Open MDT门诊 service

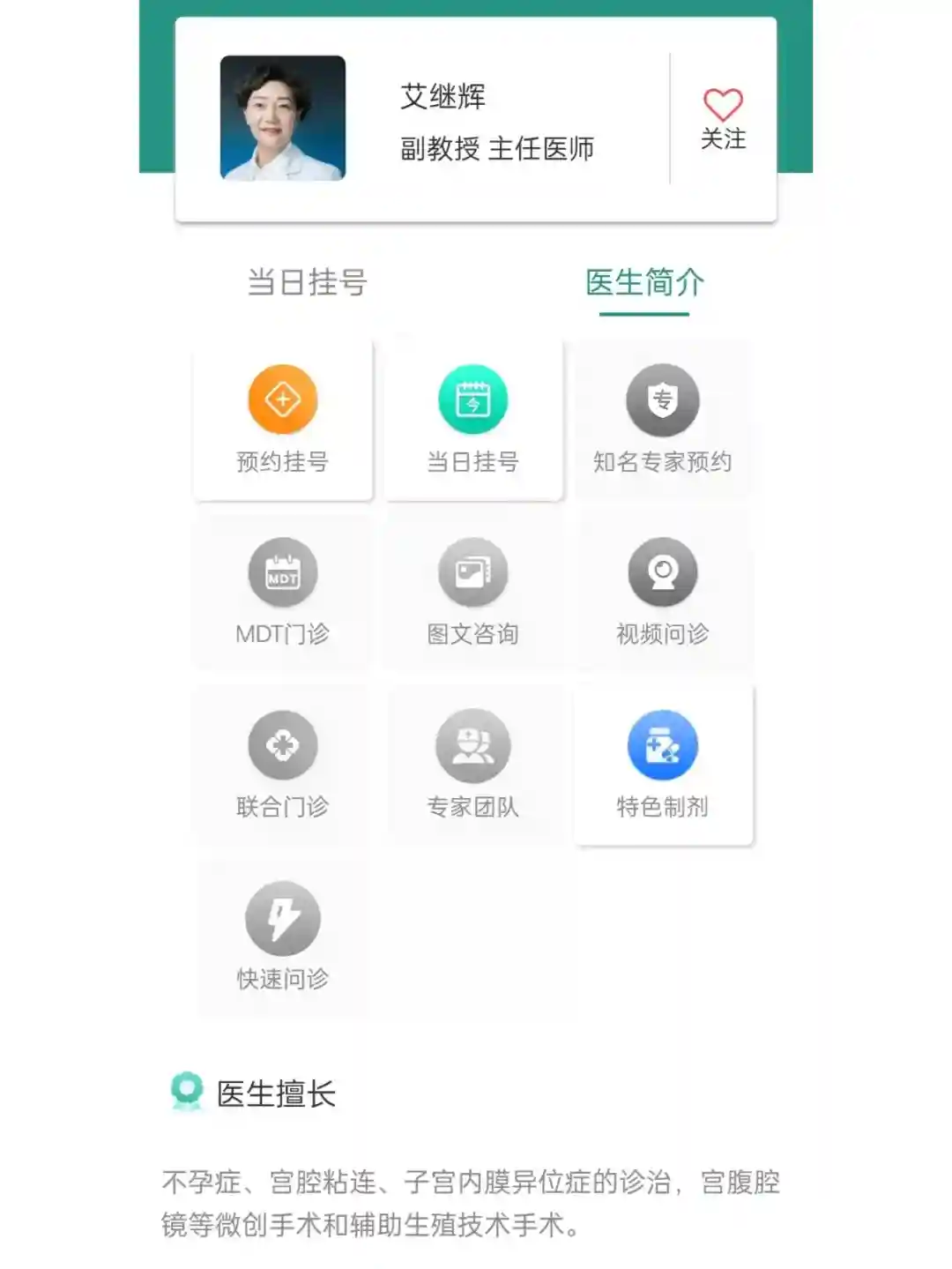(x=283, y=592)
